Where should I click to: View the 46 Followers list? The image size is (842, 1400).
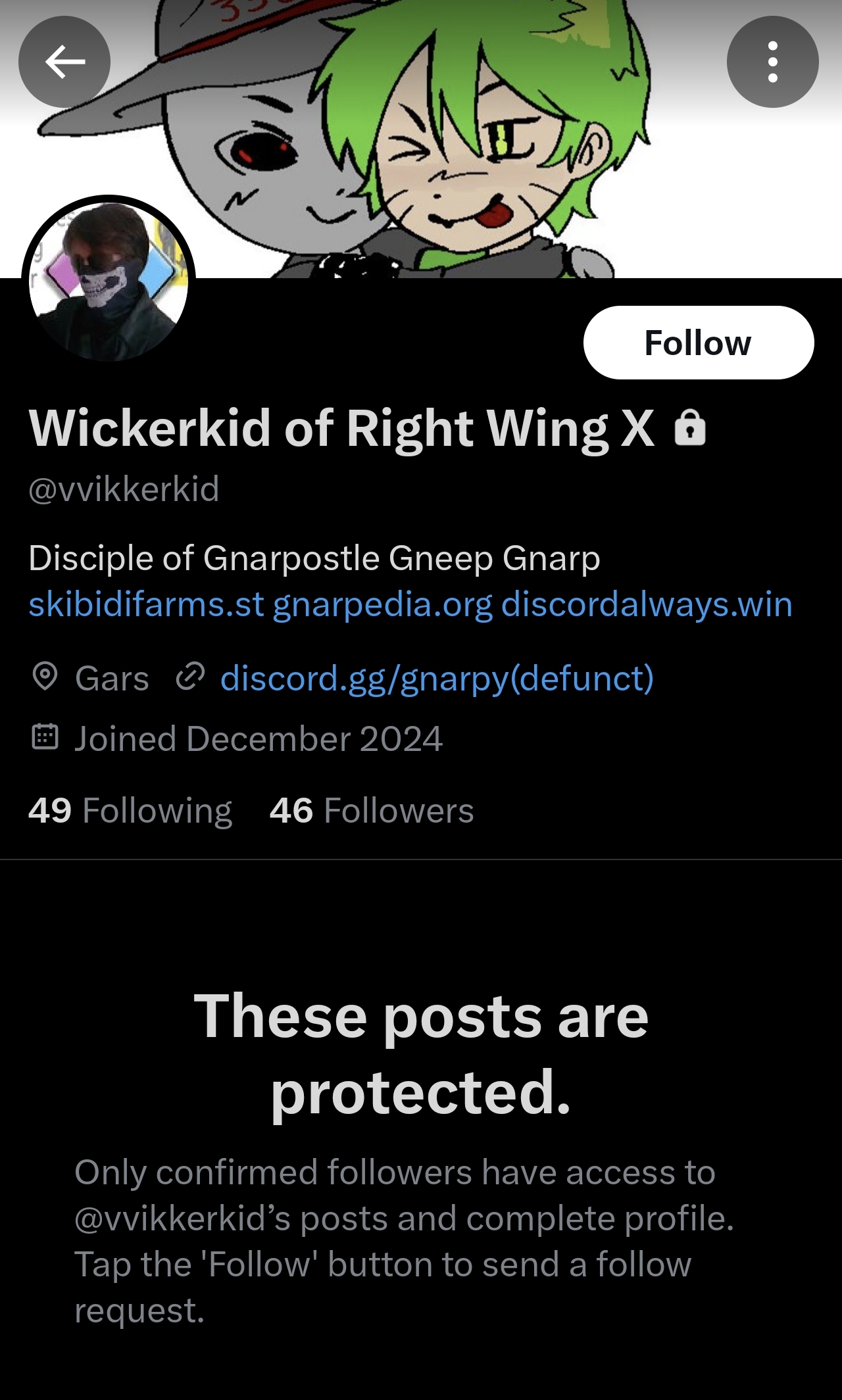pyautogui.click(x=371, y=810)
